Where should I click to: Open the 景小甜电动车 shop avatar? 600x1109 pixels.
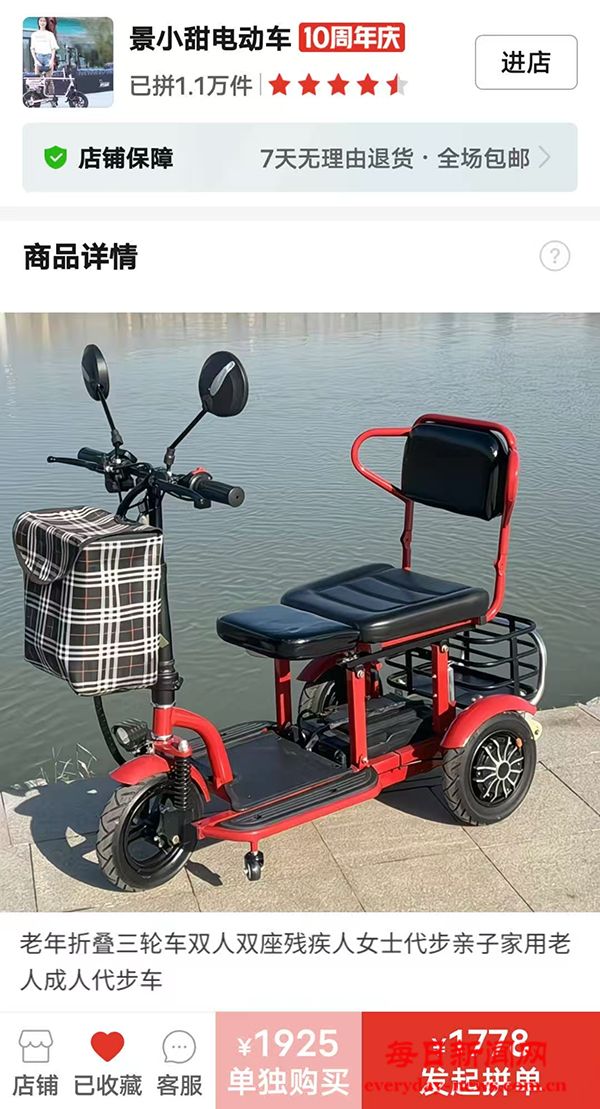(x=68, y=62)
